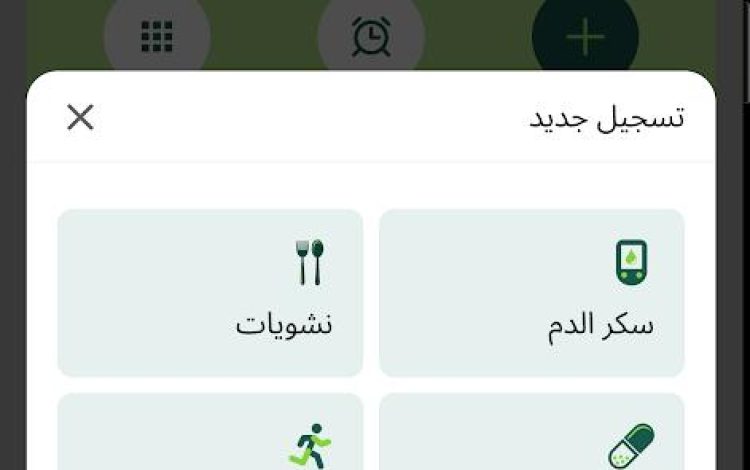This screenshot has height=470, width=750.
Task: Open the running exercise card
Action: 210,435
